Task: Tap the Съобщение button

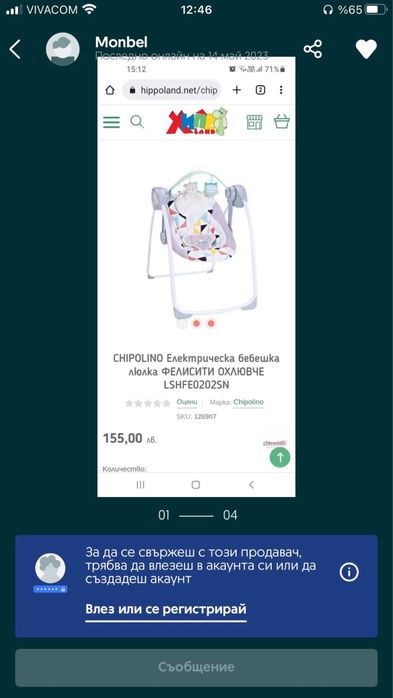Action: (196, 667)
